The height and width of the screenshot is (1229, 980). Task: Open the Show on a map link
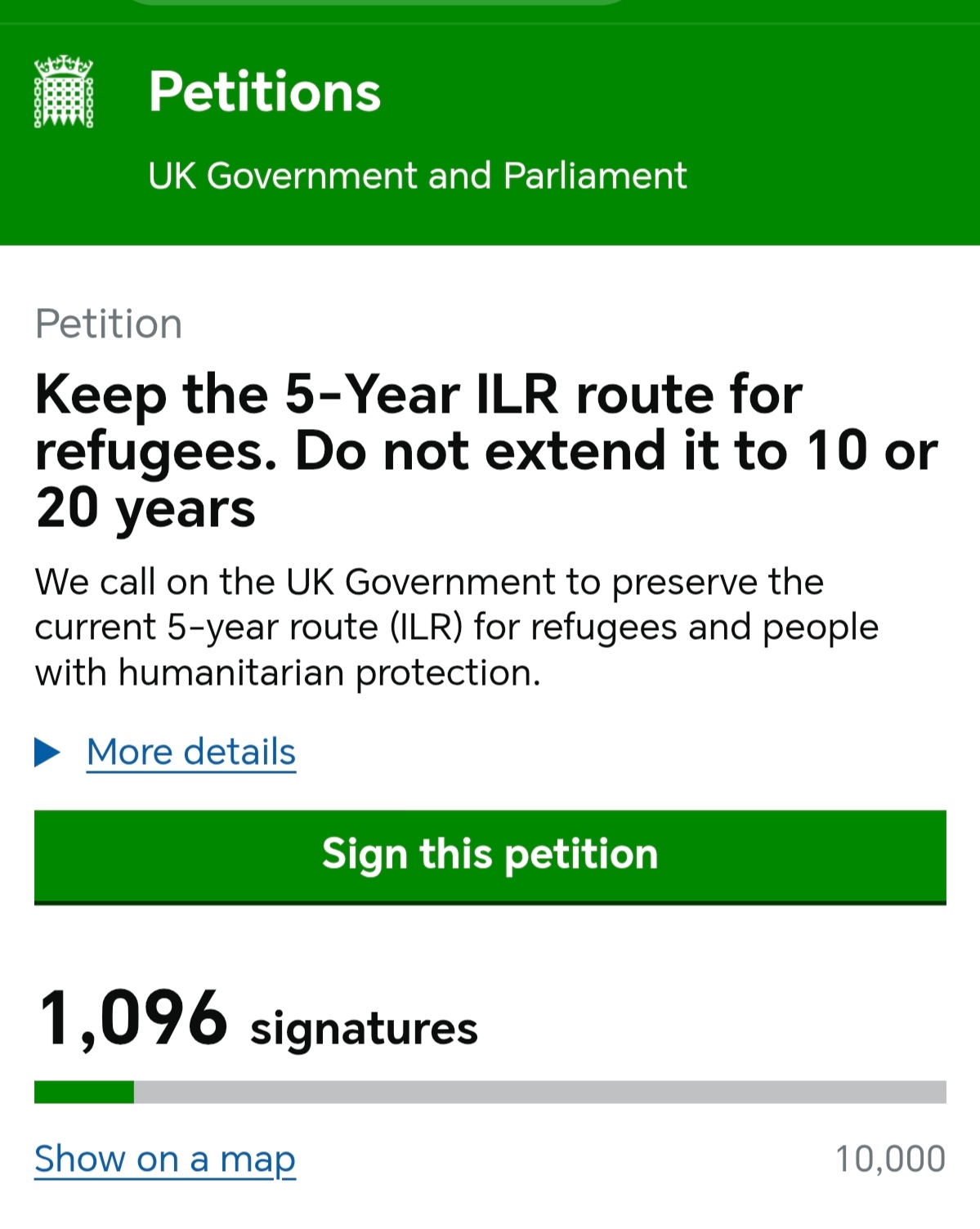coord(165,1159)
